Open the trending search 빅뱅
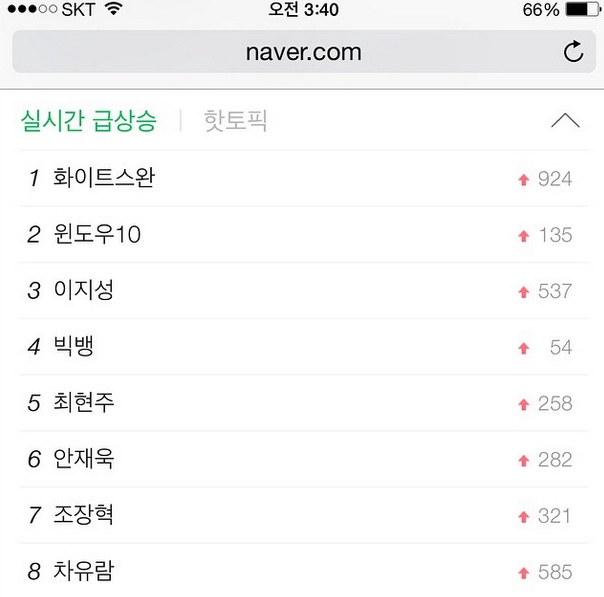The width and height of the screenshot is (604, 597). click(74, 347)
